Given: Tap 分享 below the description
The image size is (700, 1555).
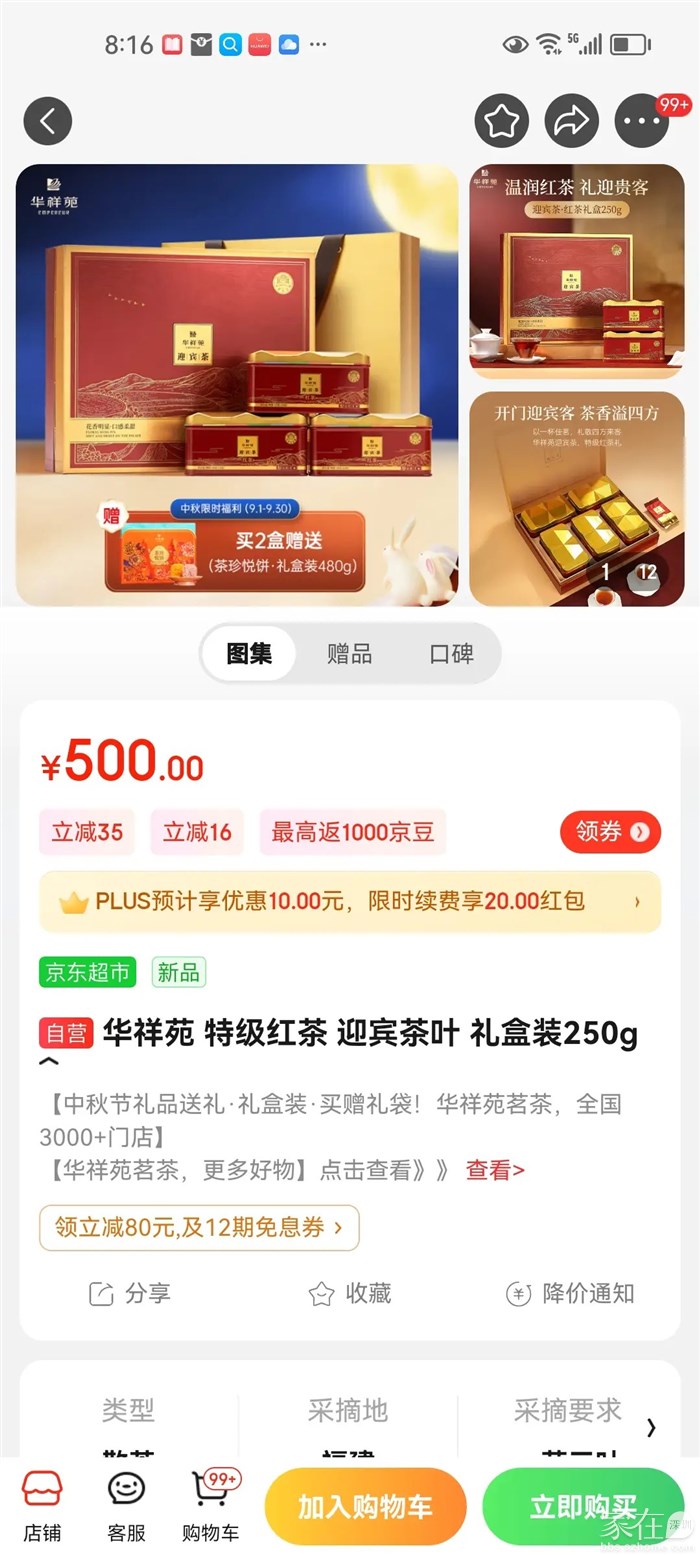Looking at the screenshot, I should point(130,1293).
